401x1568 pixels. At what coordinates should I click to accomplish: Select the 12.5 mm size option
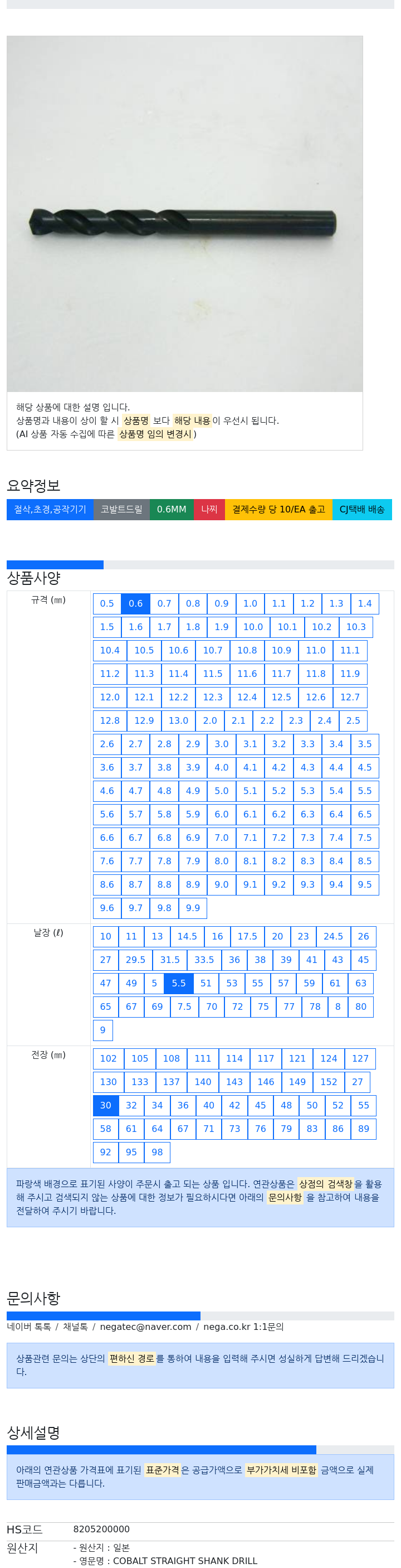click(x=281, y=697)
